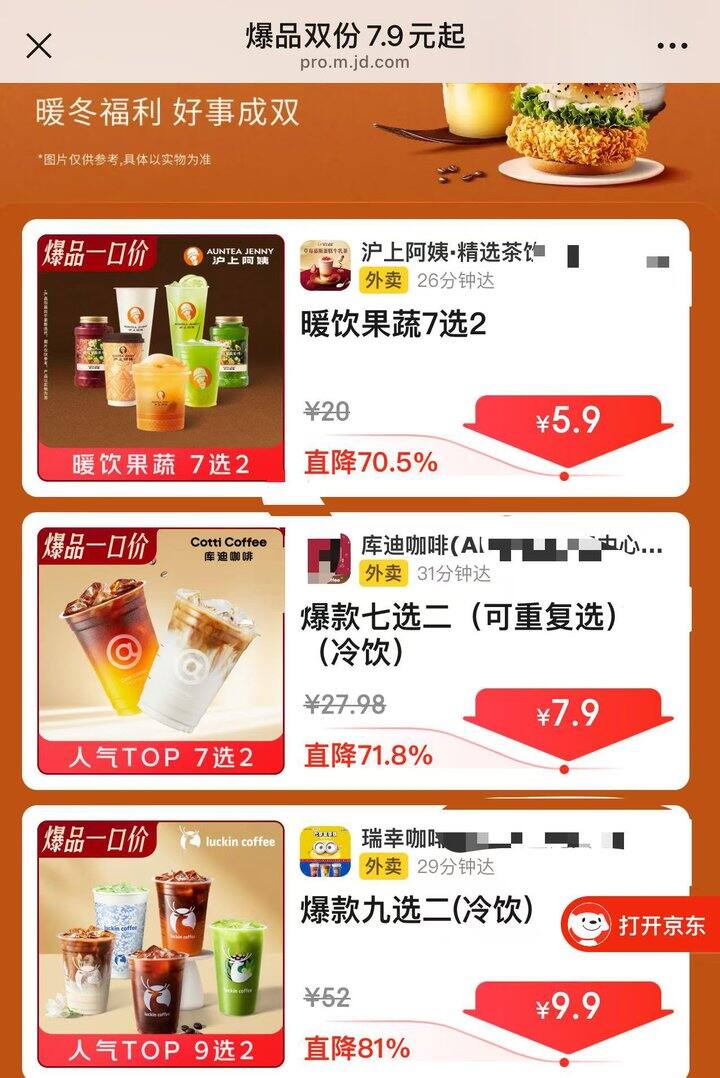Tap the ¥7.9 库迪咖啡 price button
This screenshot has height=1078, width=720.
pos(567,715)
